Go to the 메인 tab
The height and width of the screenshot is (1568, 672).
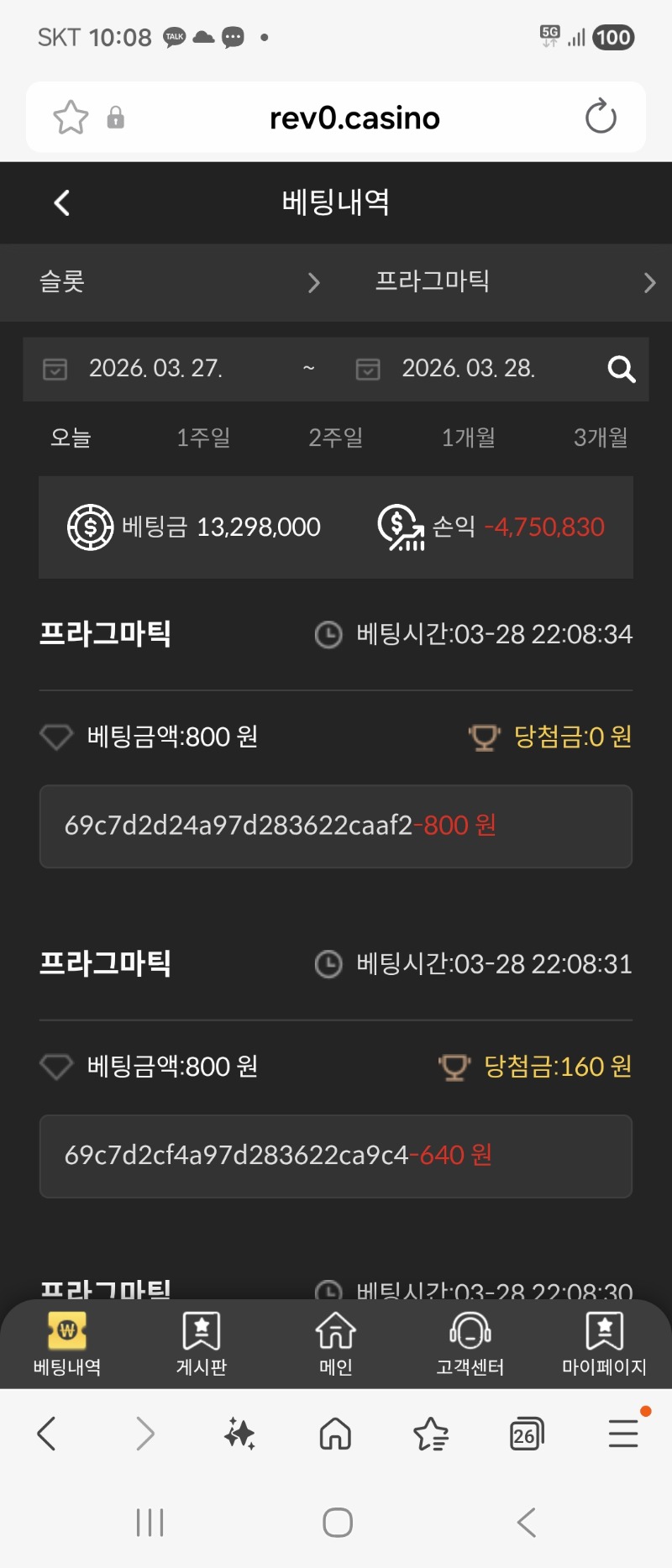(x=335, y=1344)
